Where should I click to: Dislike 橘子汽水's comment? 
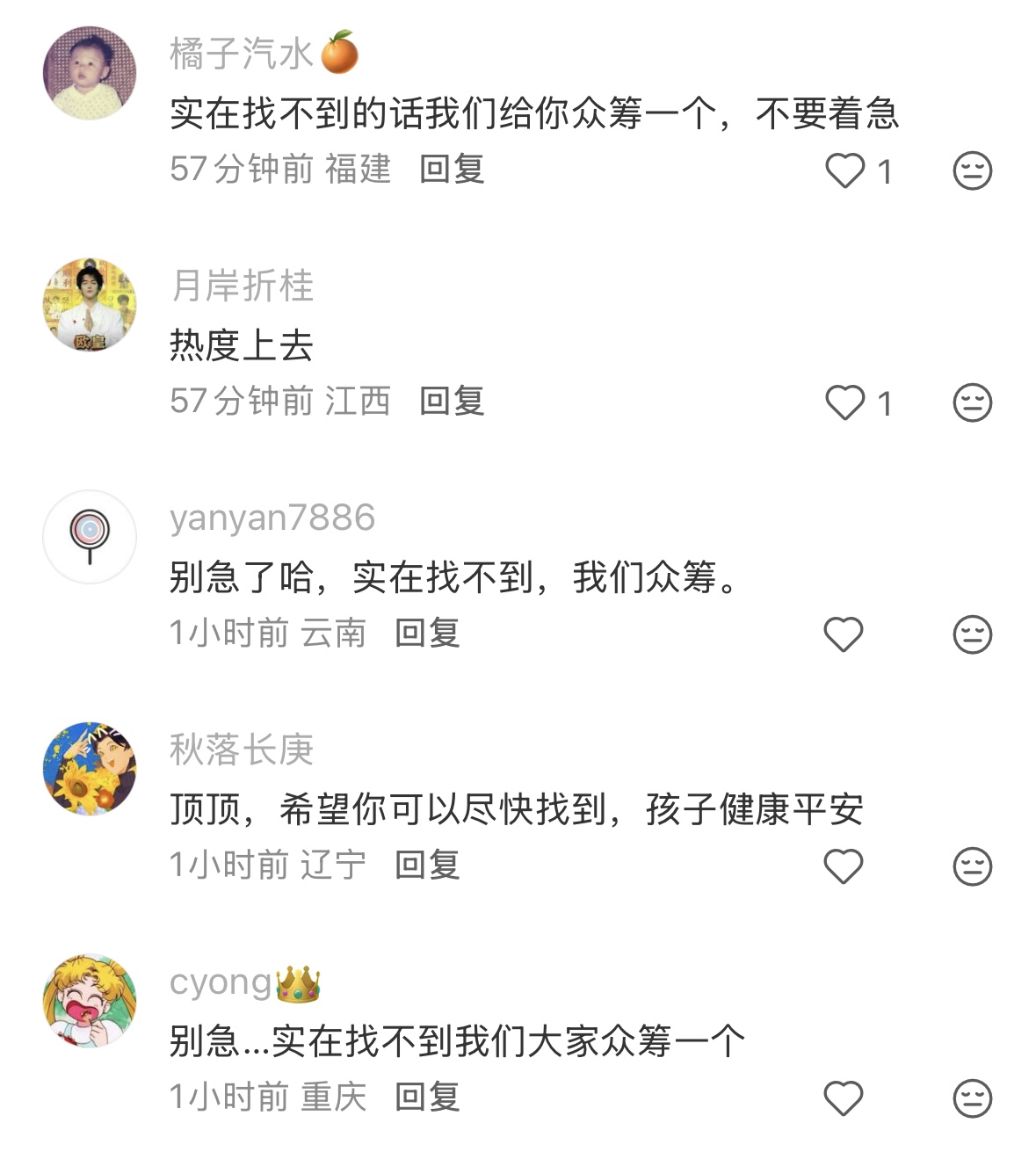coord(972,170)
